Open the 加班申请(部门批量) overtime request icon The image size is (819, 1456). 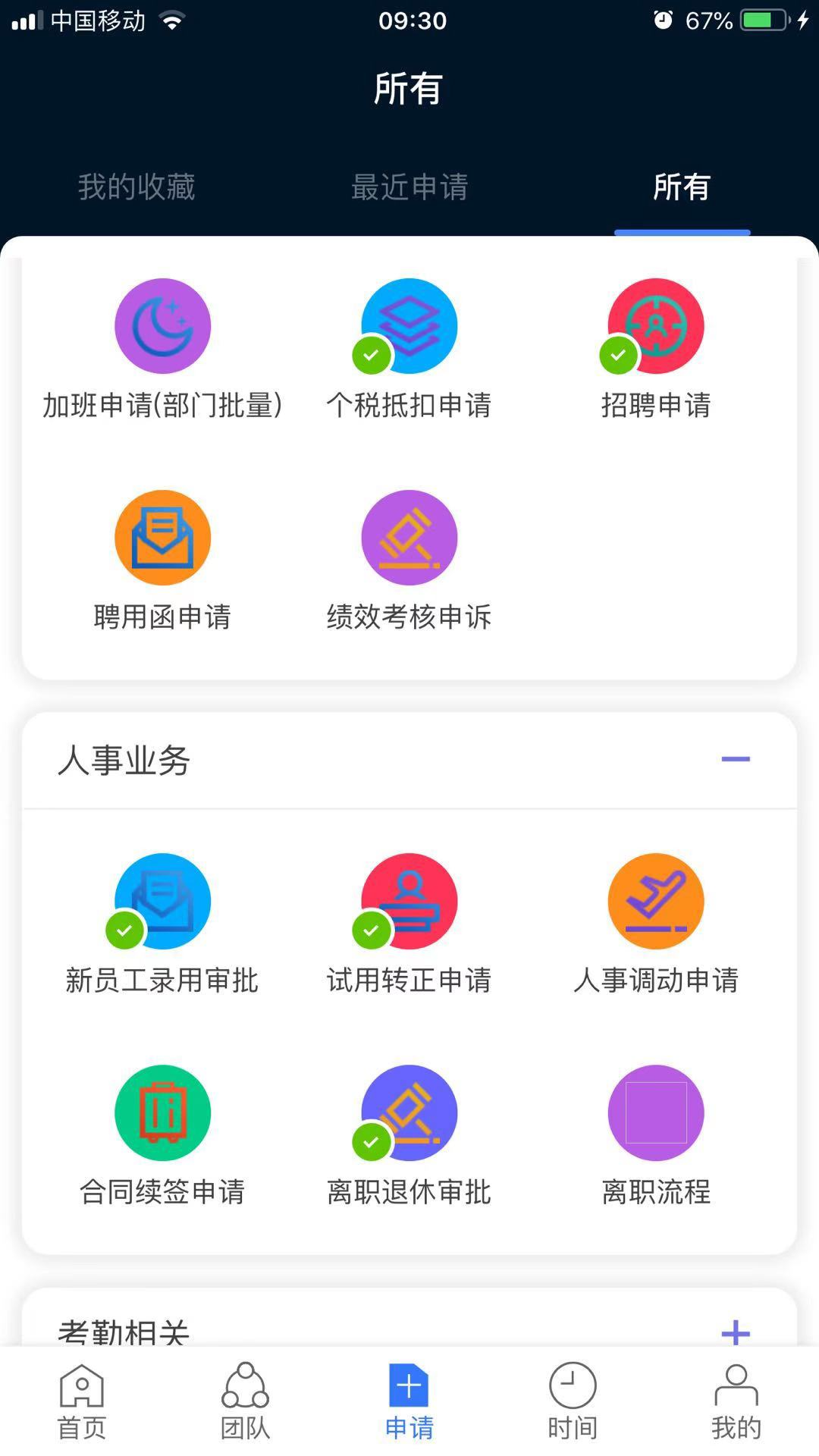[162, 325]
